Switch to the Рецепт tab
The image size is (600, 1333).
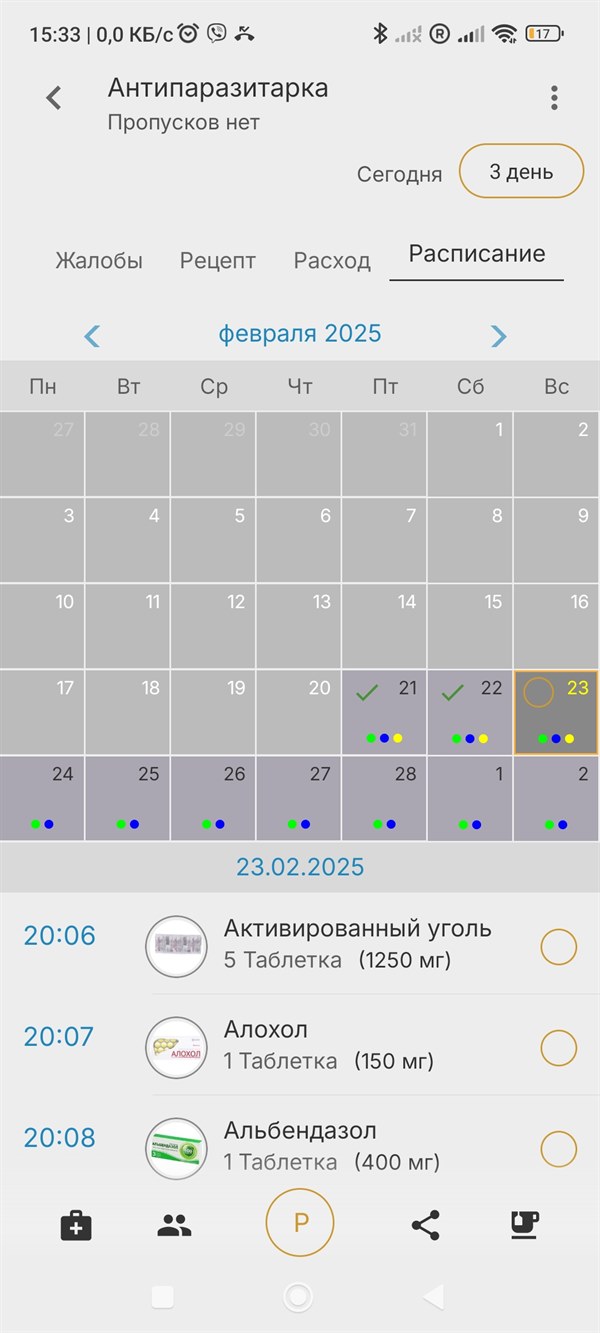pos(218,261)
